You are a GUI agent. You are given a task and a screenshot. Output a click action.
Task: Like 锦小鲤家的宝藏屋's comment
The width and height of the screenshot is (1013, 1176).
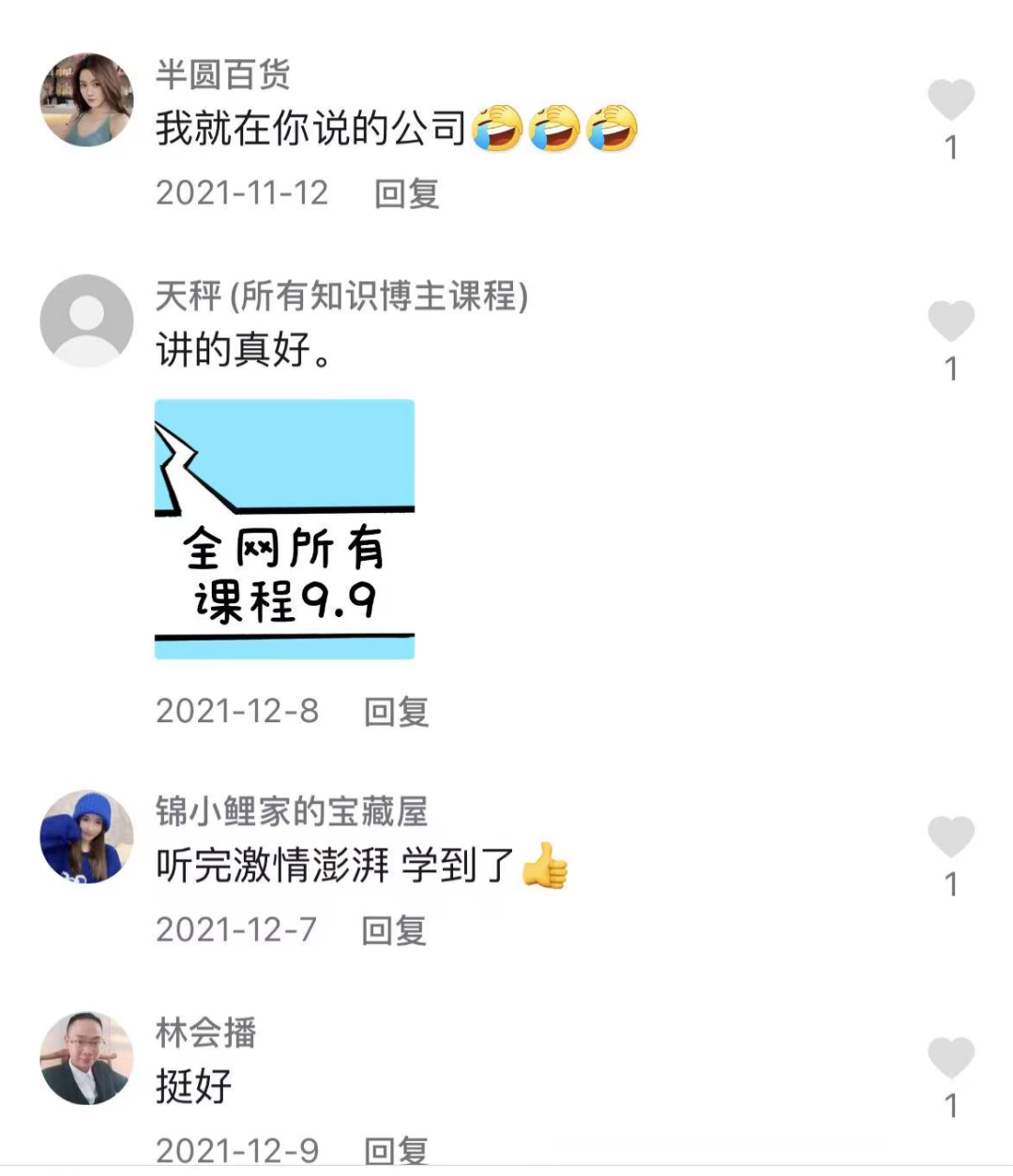951,835
